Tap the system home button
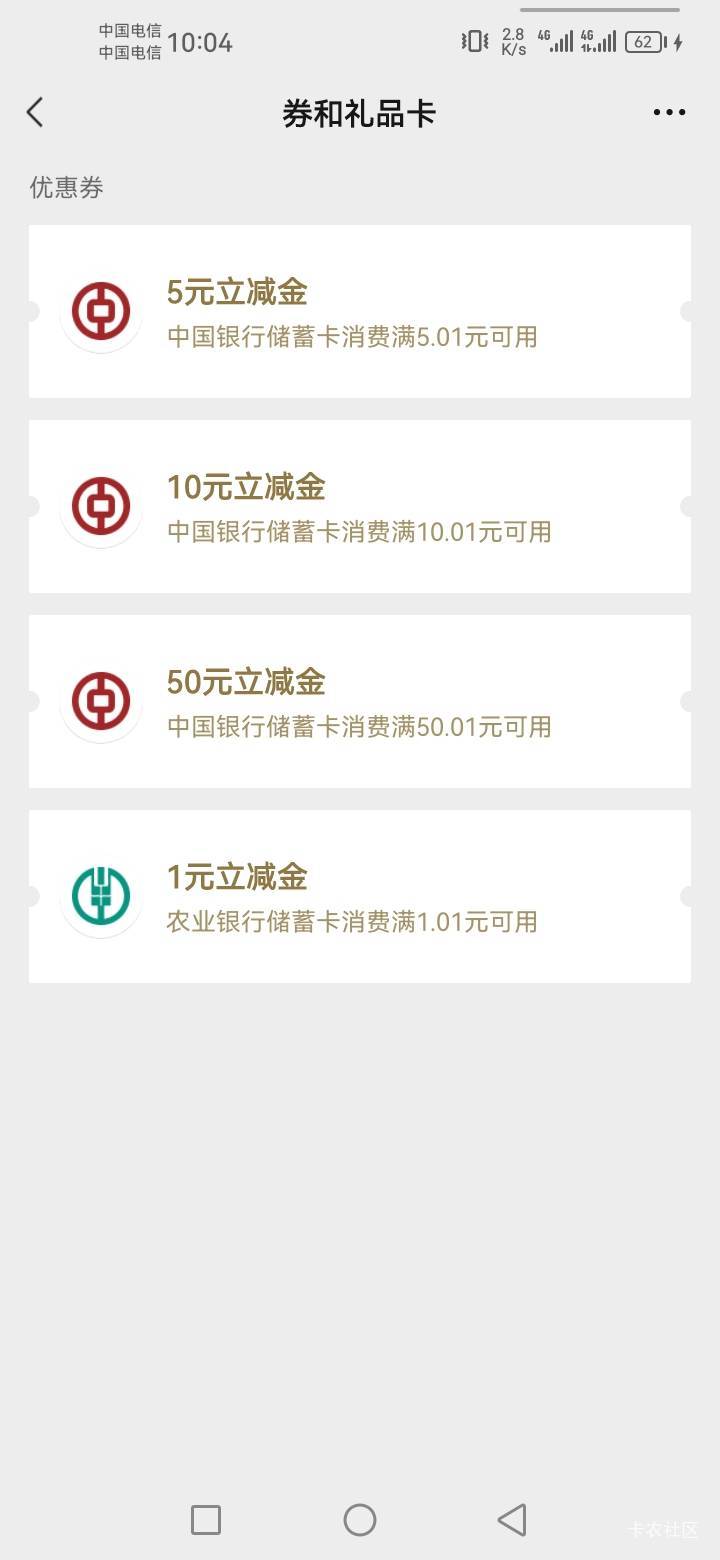 [360, 1520]
